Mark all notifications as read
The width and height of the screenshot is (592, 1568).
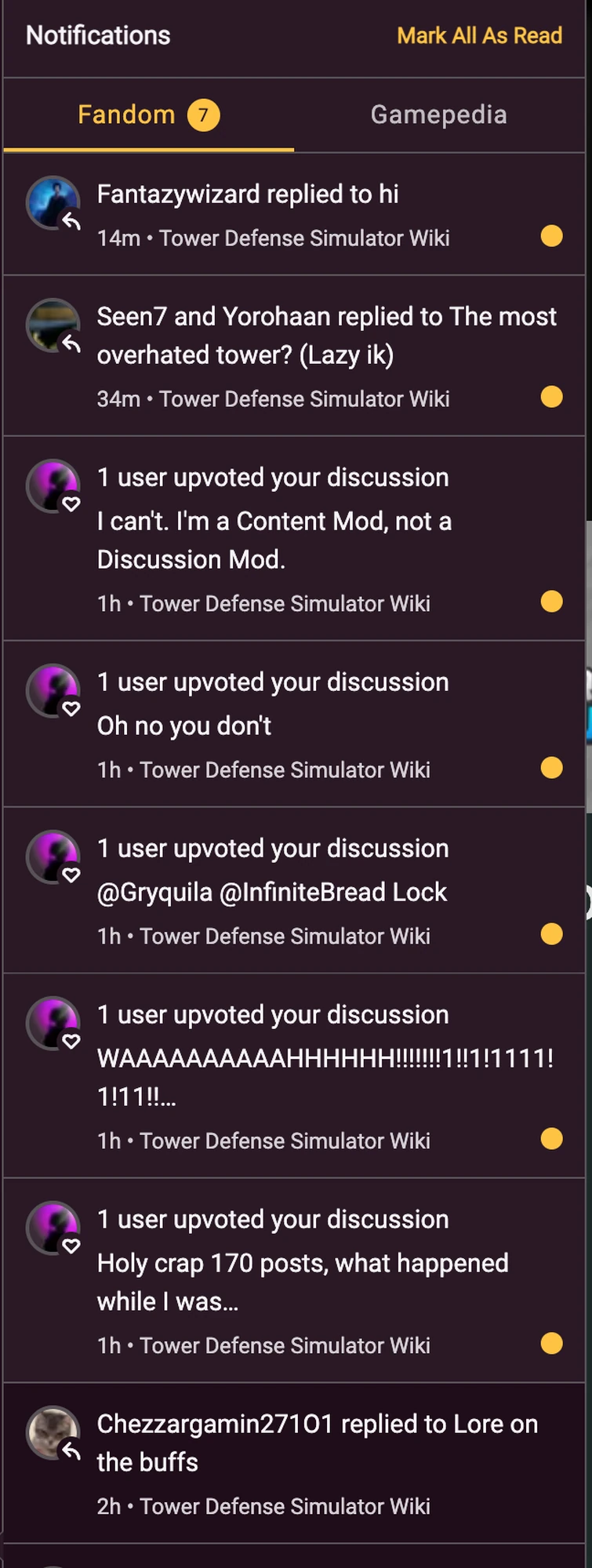coord(479,35)
